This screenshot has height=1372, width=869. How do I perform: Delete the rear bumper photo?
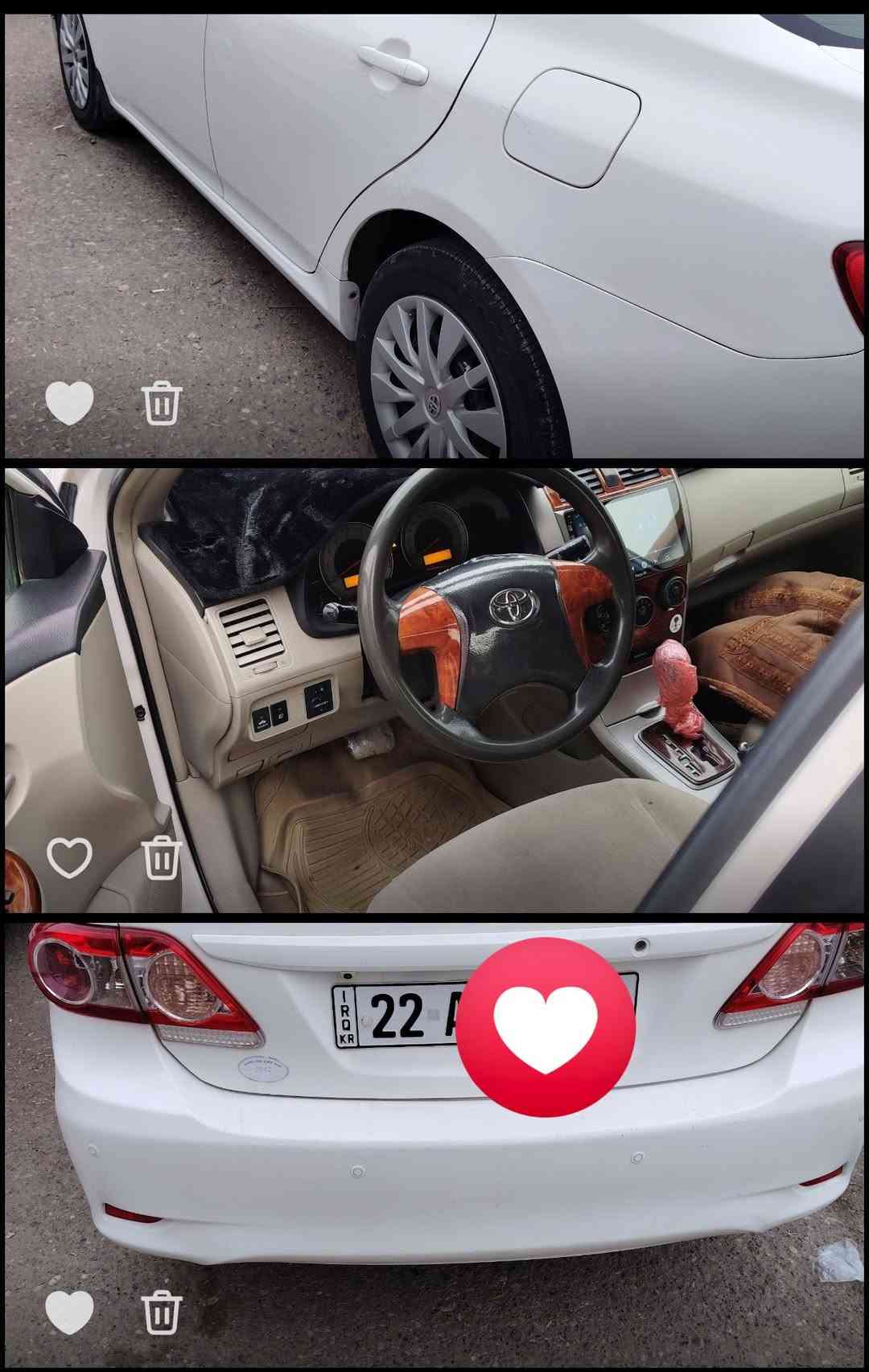click(162, 1312)
